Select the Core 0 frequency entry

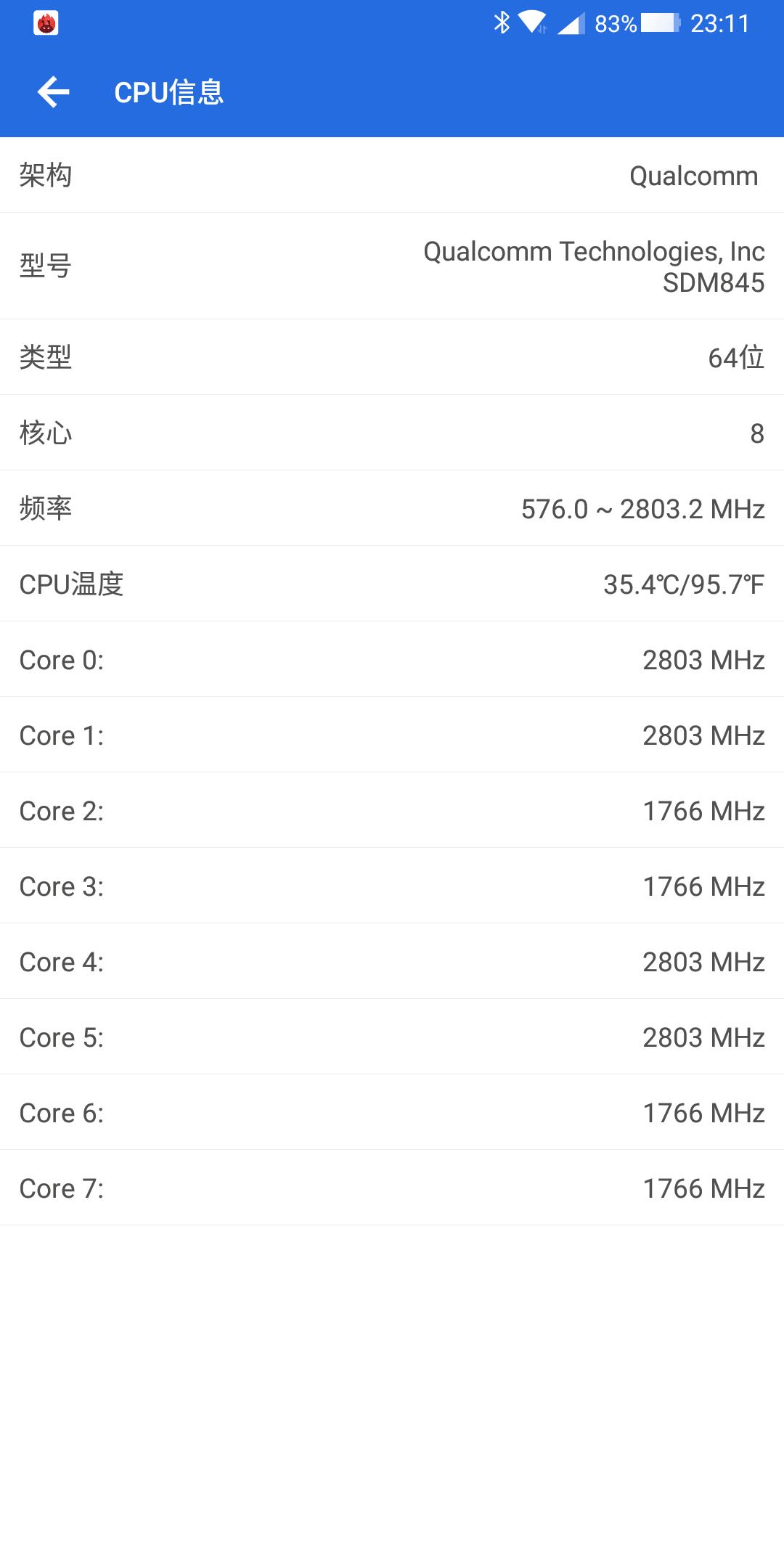click(392, 660)
